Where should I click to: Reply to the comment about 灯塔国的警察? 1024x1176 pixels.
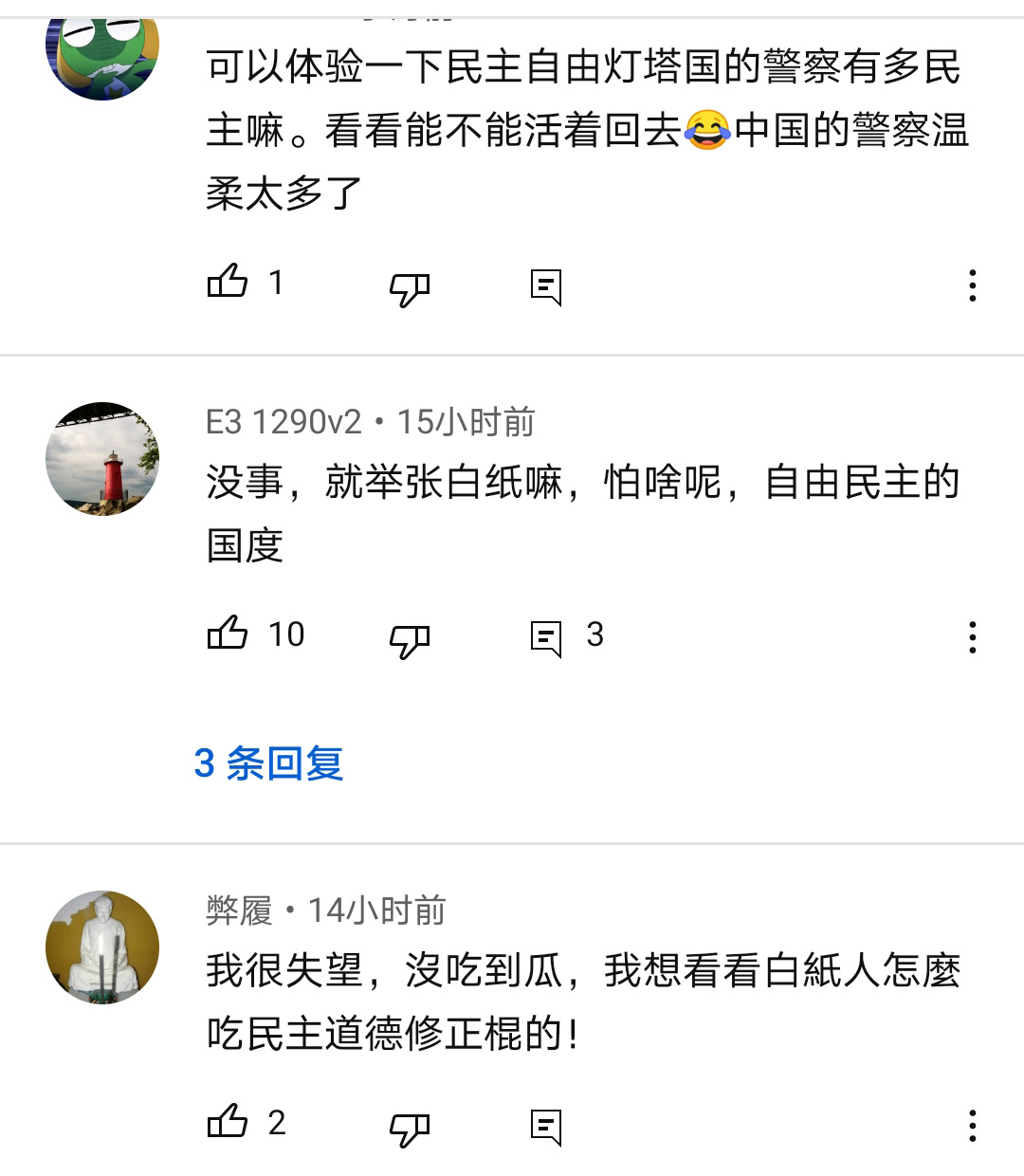tap(546, 286)
